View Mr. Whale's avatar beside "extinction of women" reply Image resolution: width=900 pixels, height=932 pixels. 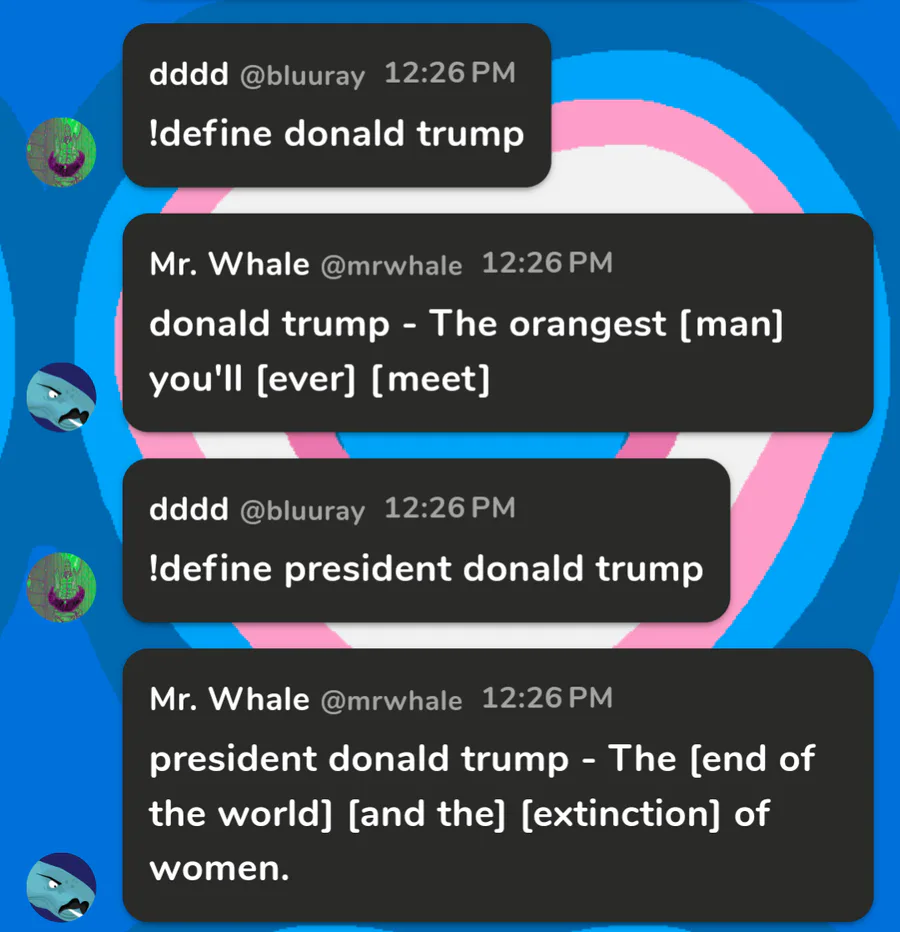(x=61, y=887)
